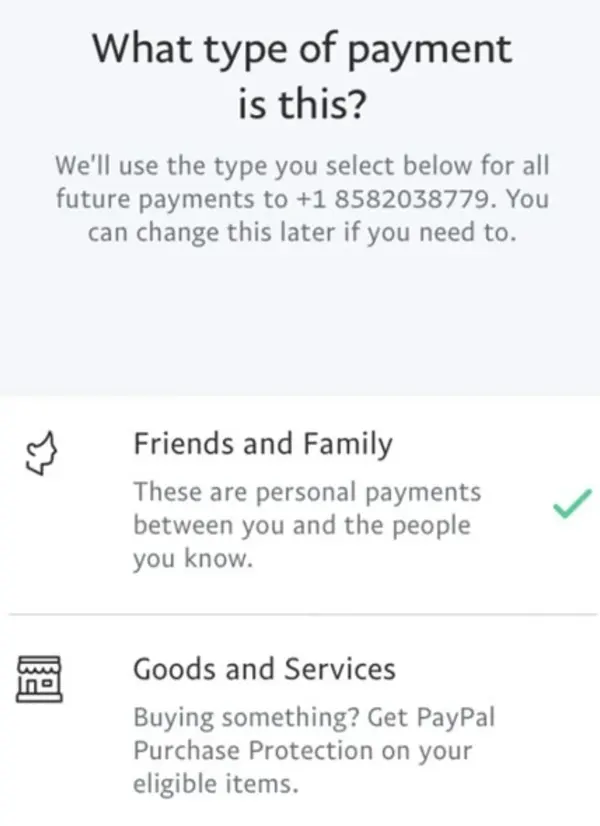This screenshot has height=826, width=600.
Task: Choose Goods and Services payment type
Action: pos(265,669)
